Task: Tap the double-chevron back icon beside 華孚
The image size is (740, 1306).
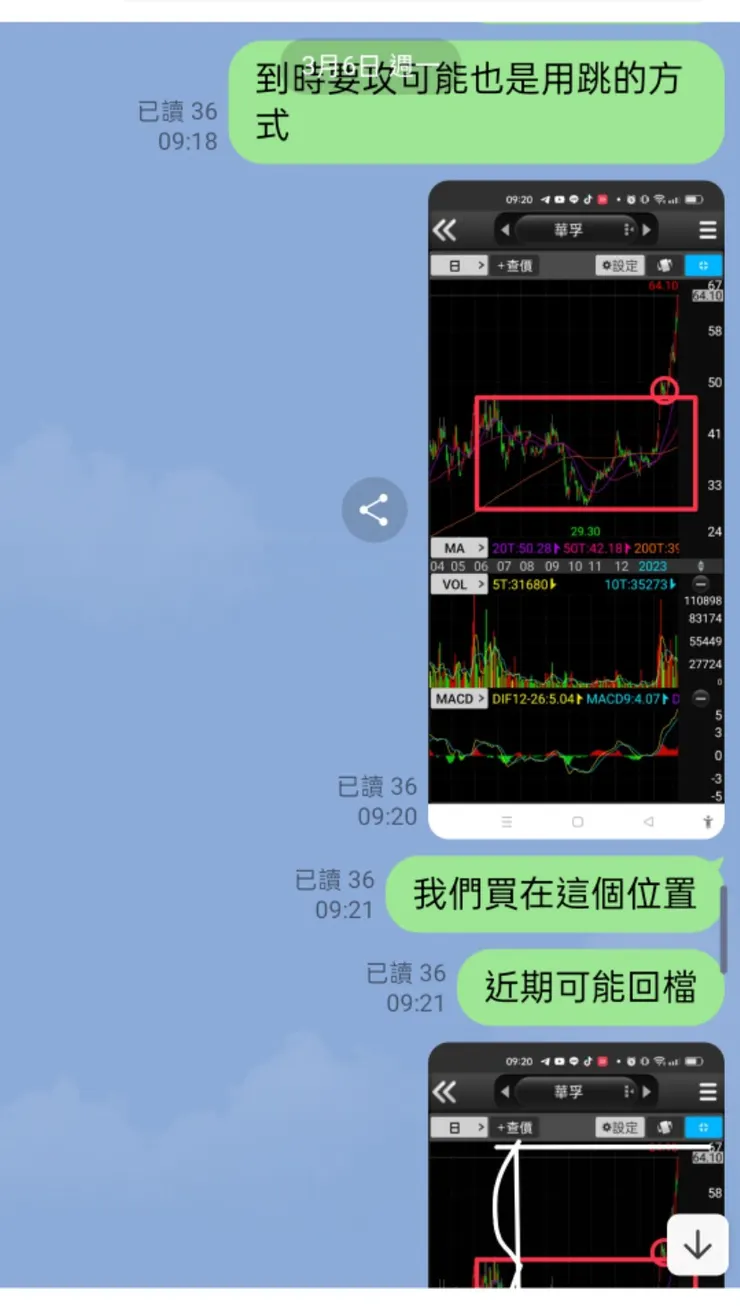Action: (x=444, y=229)
